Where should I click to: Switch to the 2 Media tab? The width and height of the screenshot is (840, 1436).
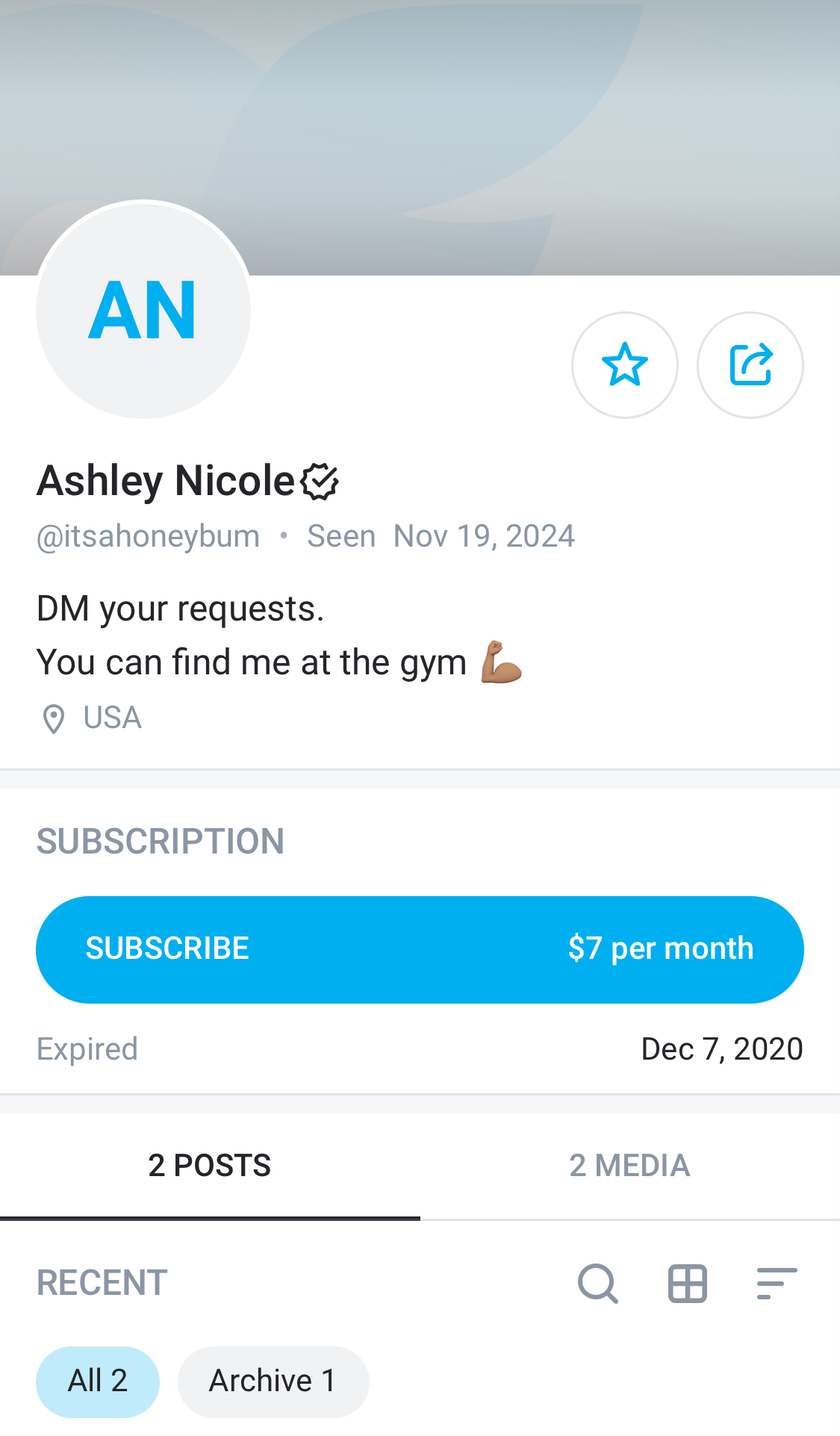click(630, 1166)
